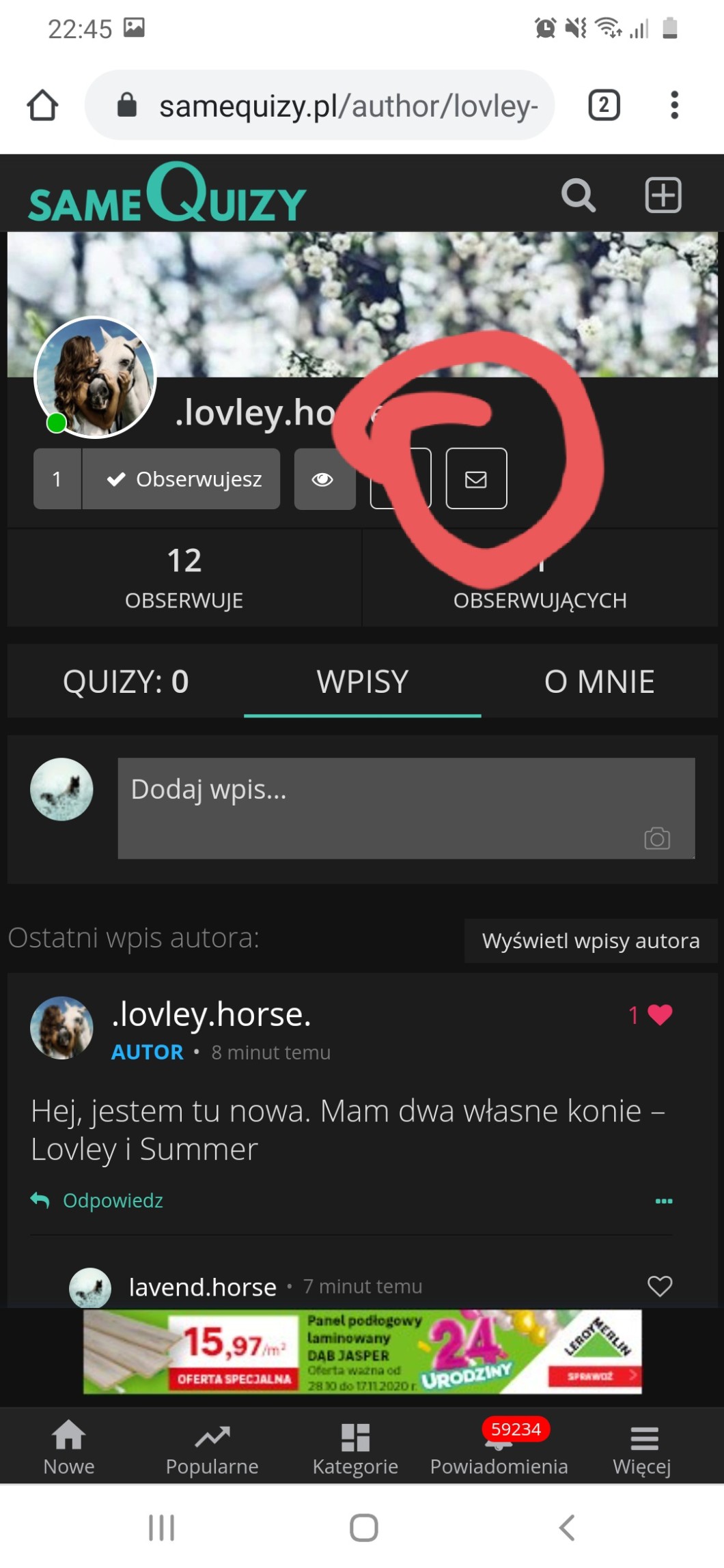Viewport: 724px width, 1568px height.
Task: Open the three-dot menu on .lovley.horse. post
Action: click(x=663, y=1201)
